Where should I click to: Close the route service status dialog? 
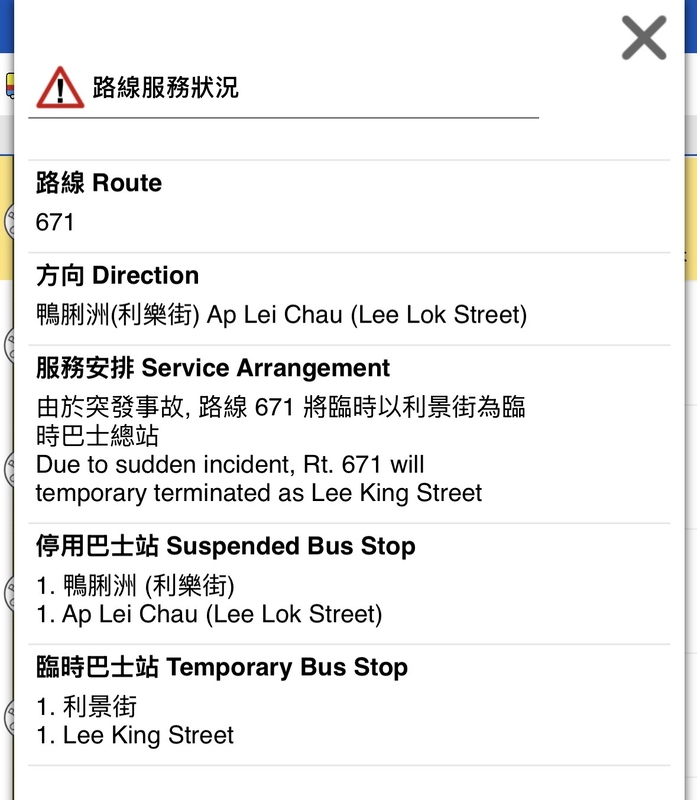point(643,38)
